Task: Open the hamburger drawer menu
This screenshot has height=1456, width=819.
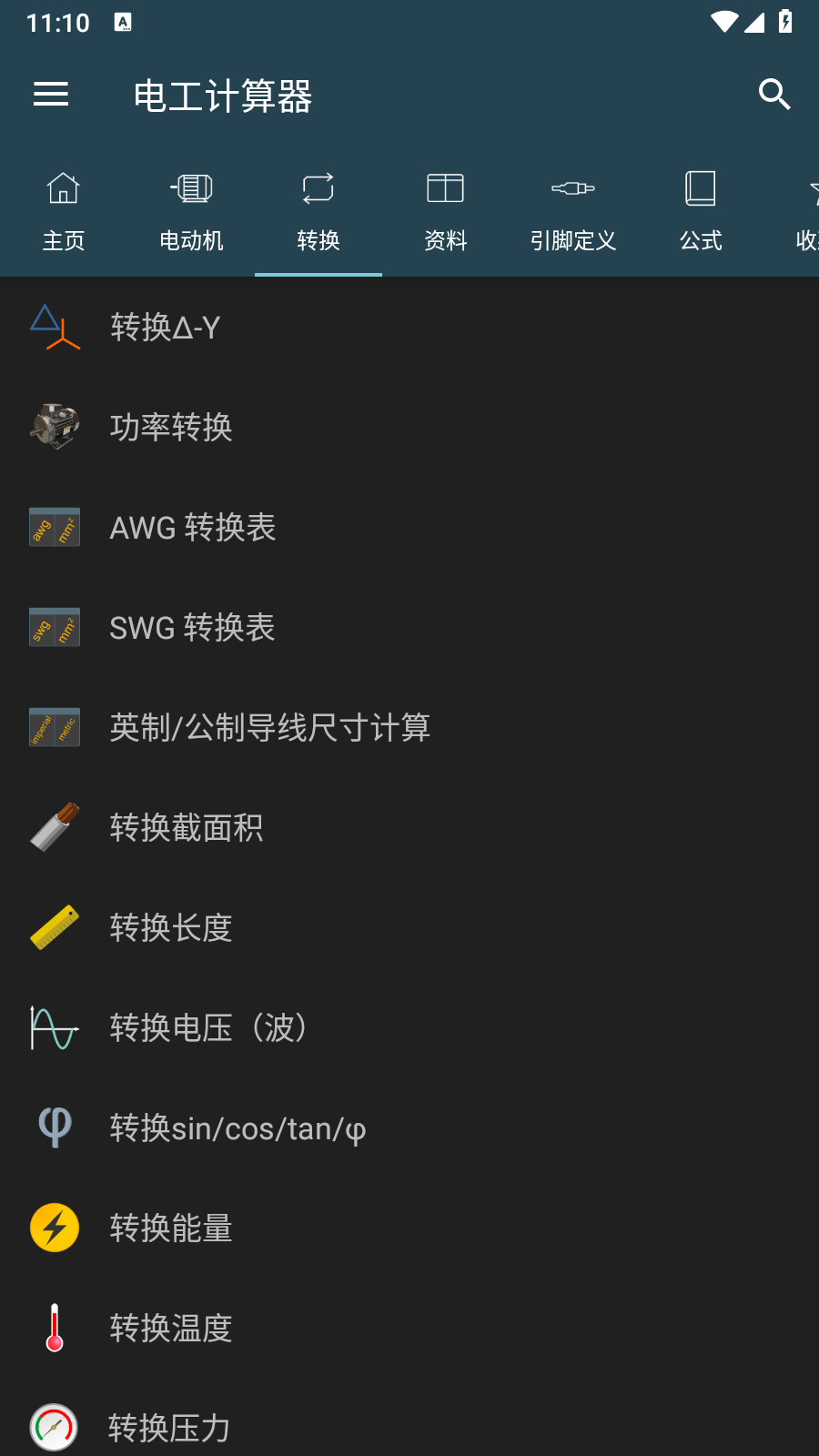Action: tap(51, 95)
